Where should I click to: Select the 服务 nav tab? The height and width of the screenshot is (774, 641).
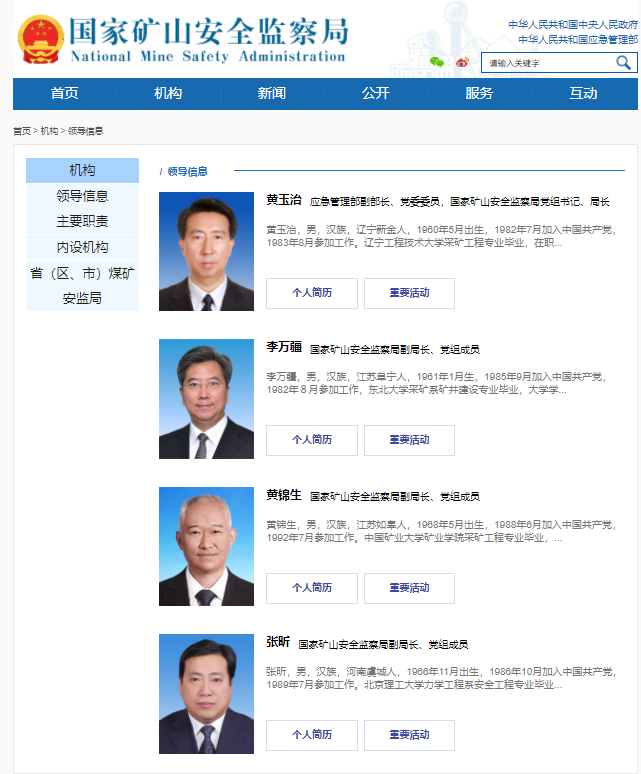(479, 93)
